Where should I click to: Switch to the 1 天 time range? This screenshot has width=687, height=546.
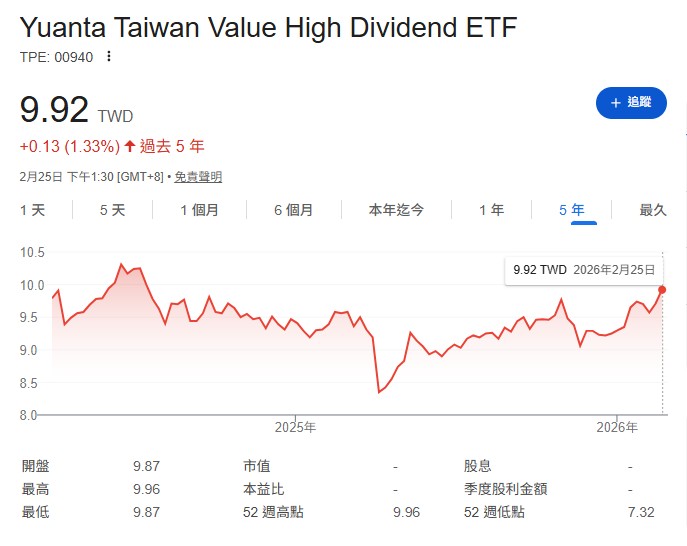33,210
